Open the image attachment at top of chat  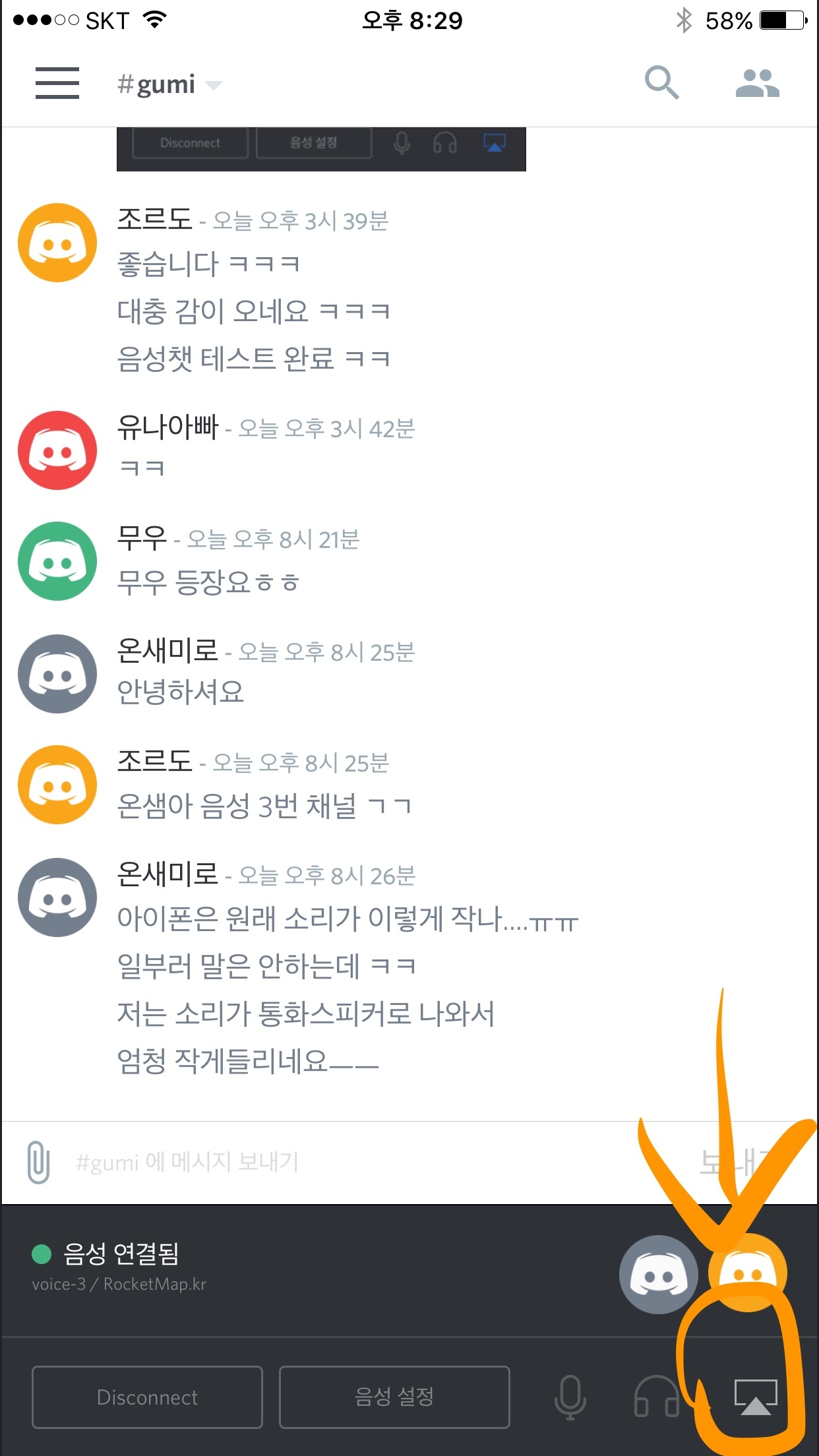321,149
